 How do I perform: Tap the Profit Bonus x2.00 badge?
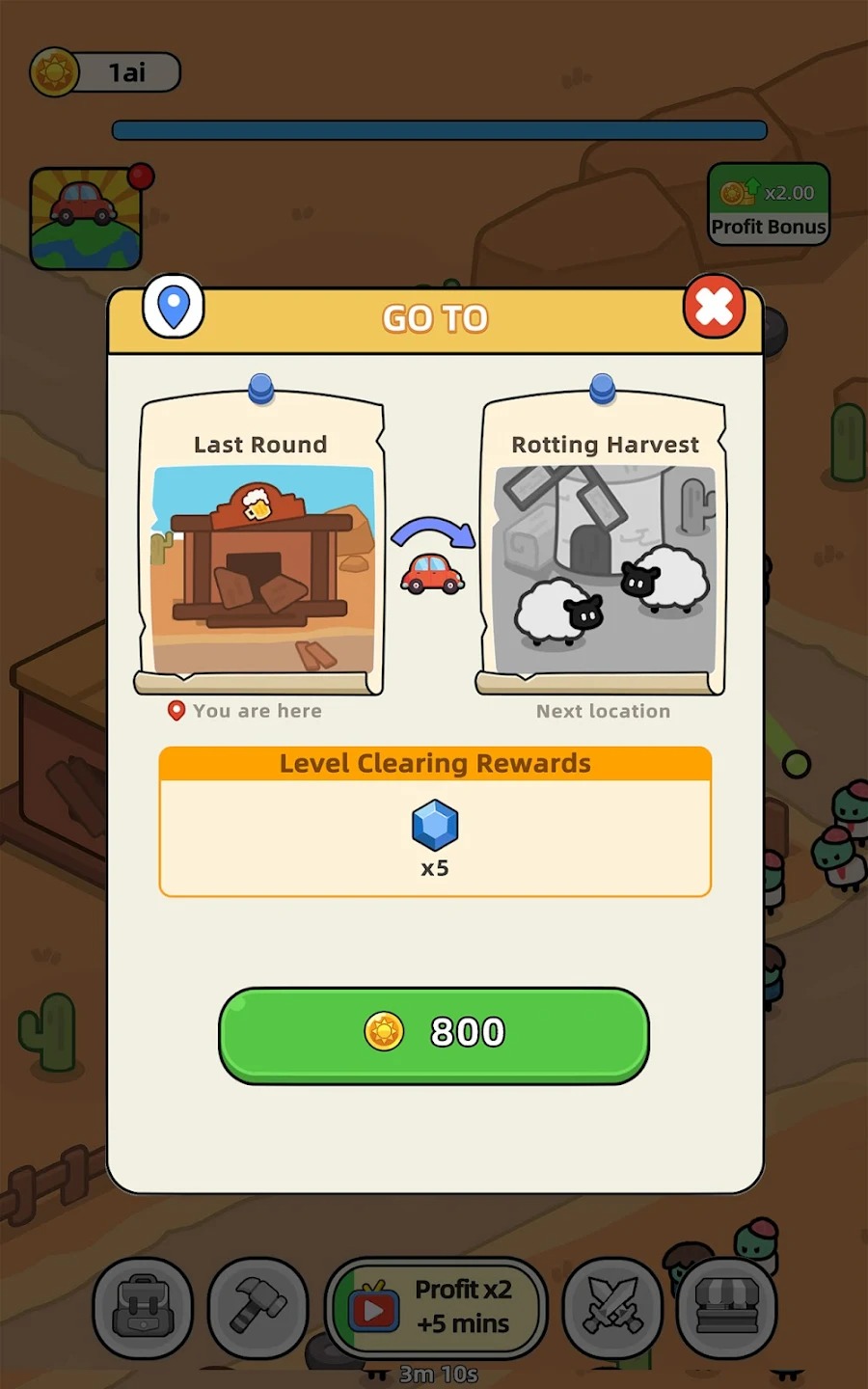click(x=769, y=204)
